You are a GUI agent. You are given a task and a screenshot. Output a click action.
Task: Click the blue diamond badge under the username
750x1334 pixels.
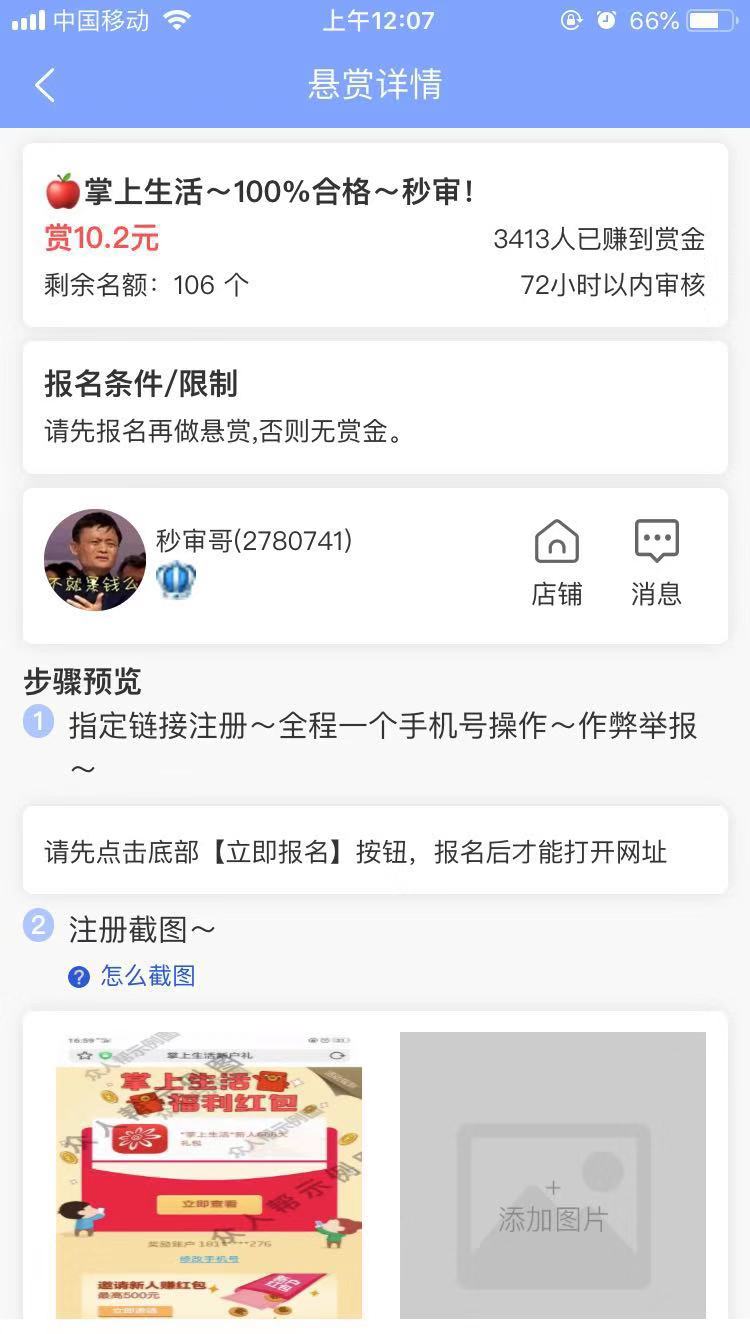176,581
